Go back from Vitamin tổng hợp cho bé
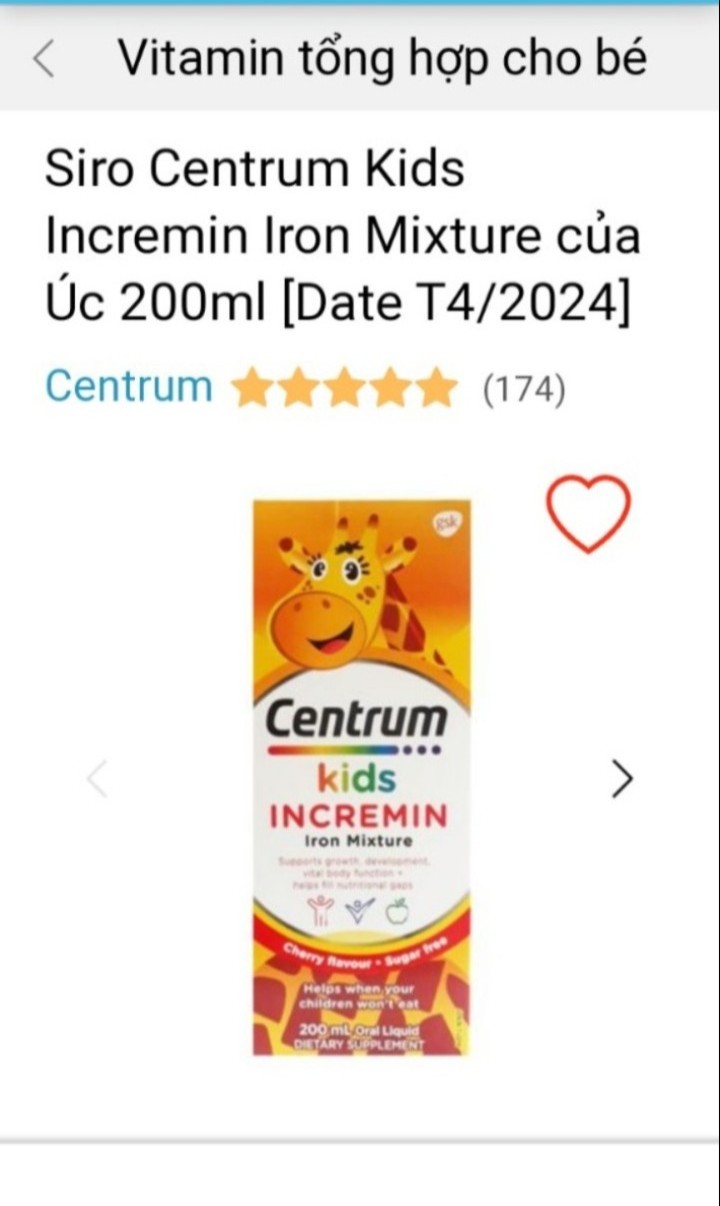The image size is (720, 1206). coord(44,59)
